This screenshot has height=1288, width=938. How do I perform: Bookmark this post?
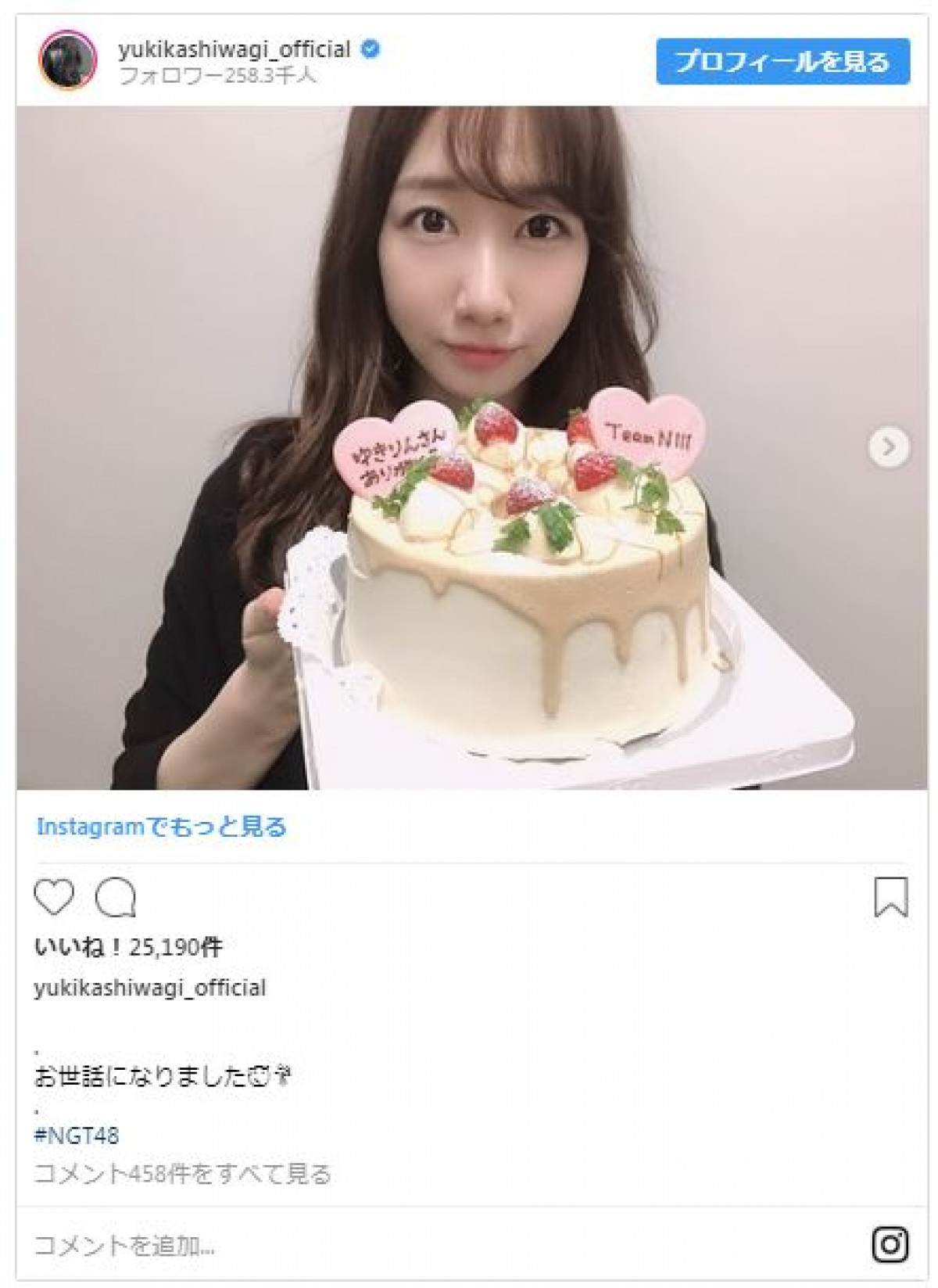[x=890, y=897]
